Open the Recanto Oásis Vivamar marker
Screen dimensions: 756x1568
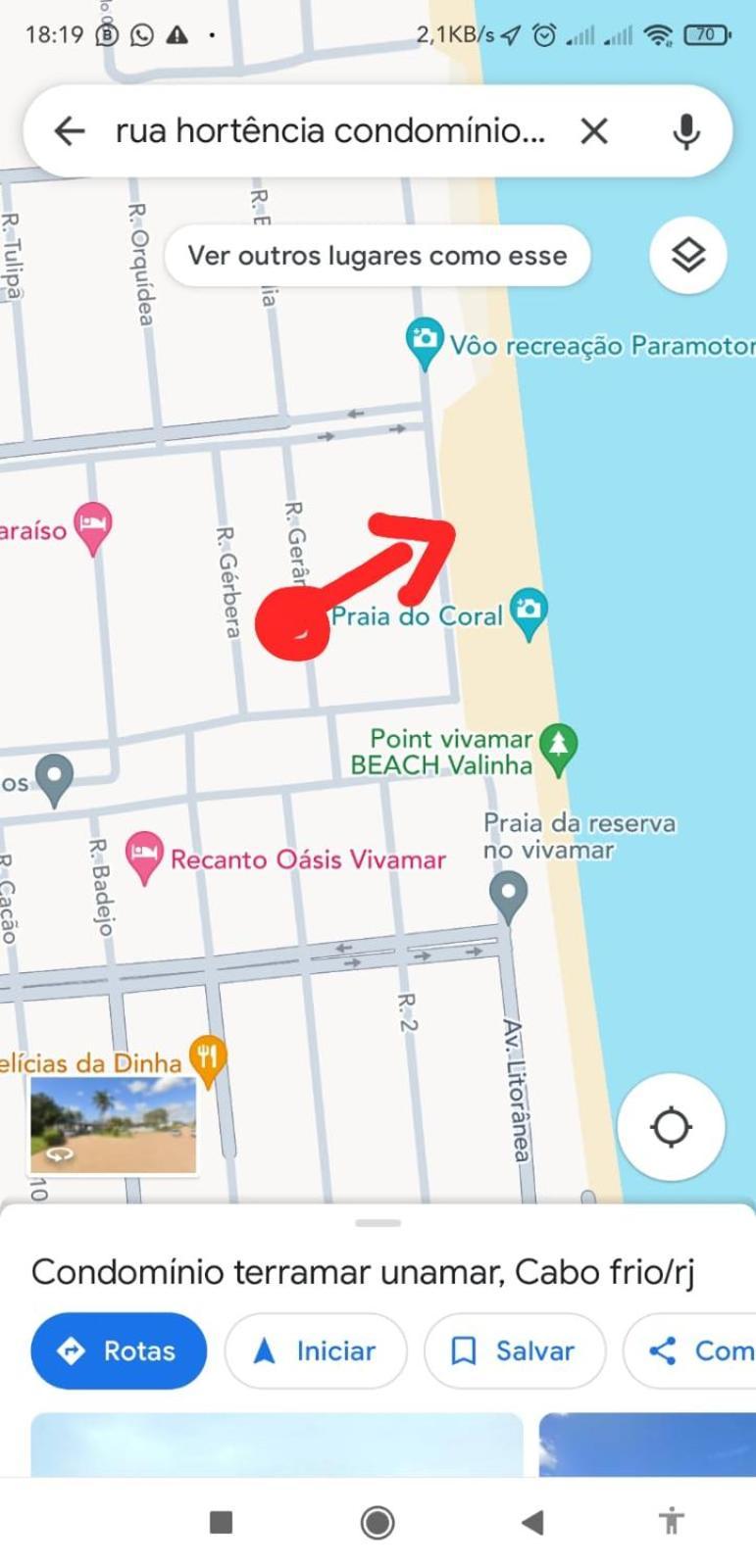click(x=145, y=855)
